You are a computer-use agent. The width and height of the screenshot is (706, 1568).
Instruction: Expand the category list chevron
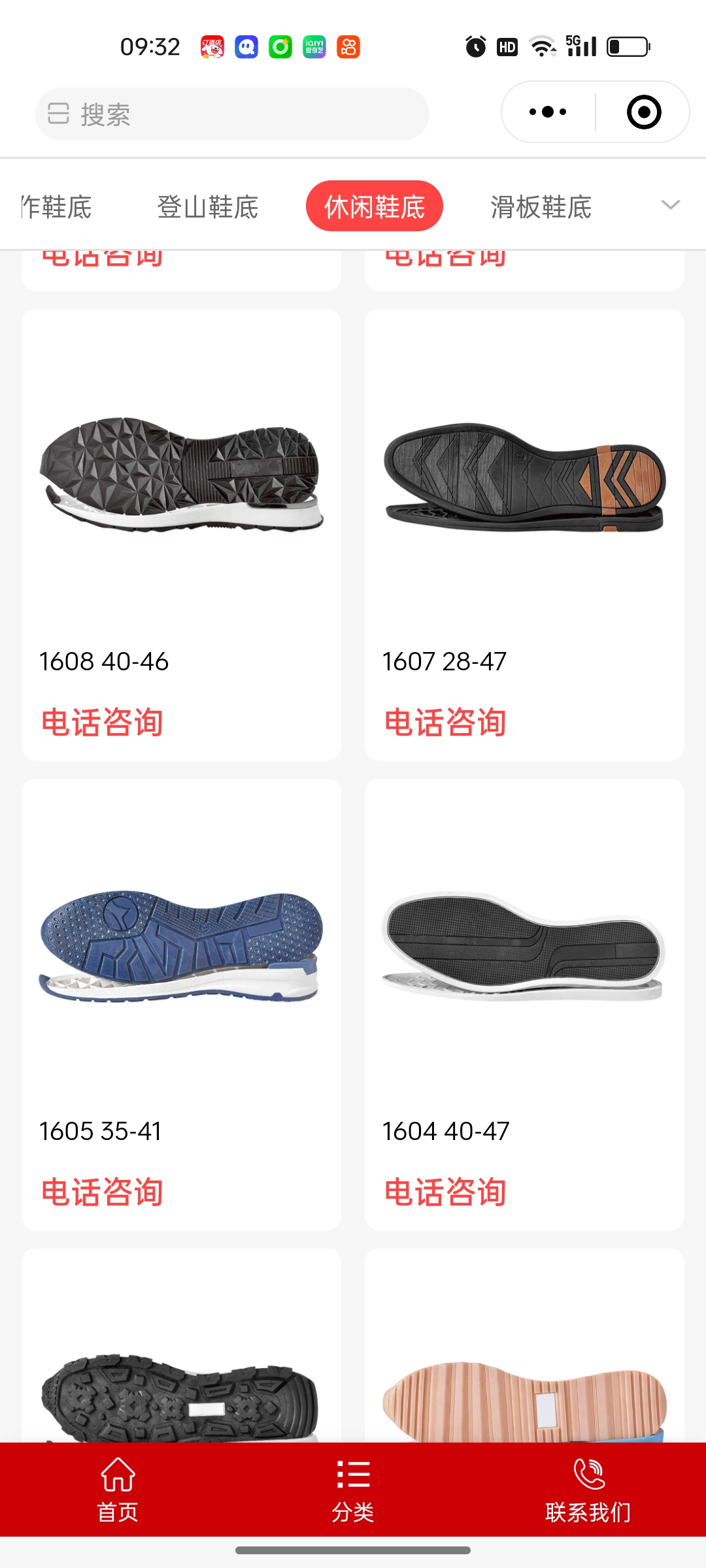(x=670, y=205)
